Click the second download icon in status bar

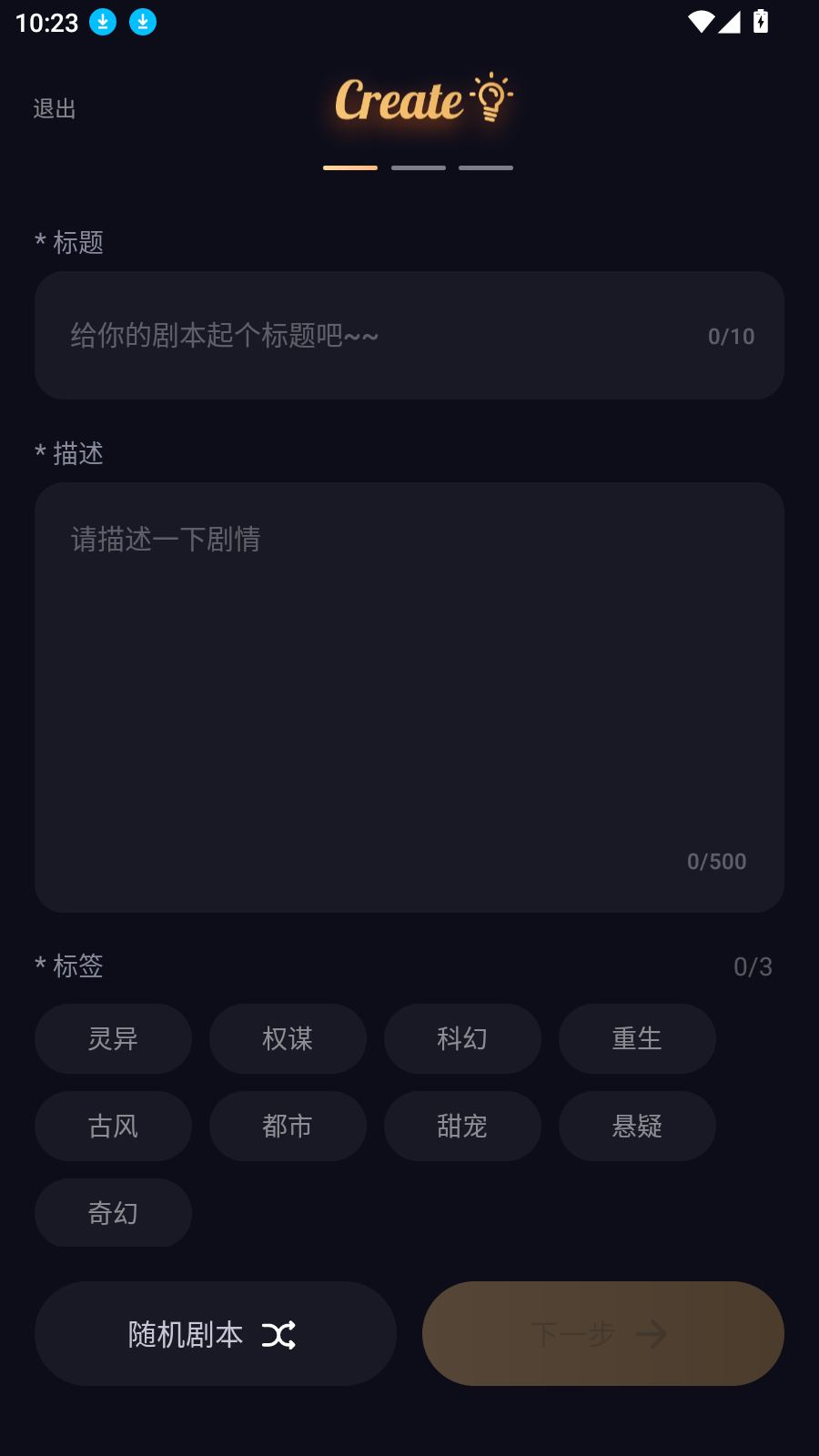point(142,20)
